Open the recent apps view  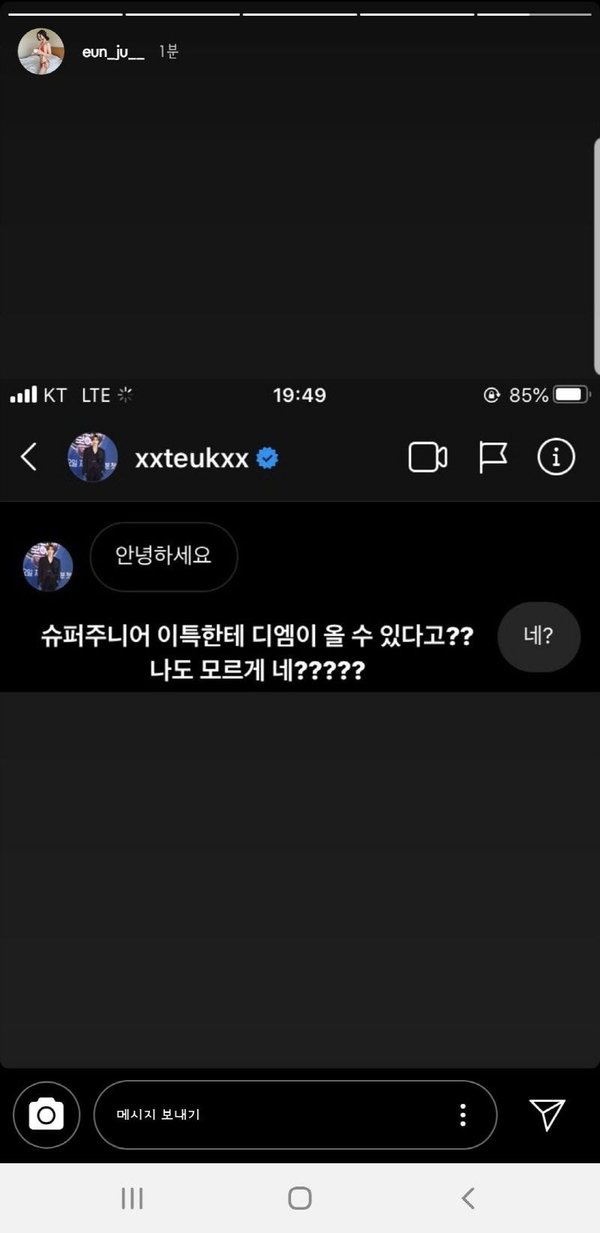coord(132,1198)
